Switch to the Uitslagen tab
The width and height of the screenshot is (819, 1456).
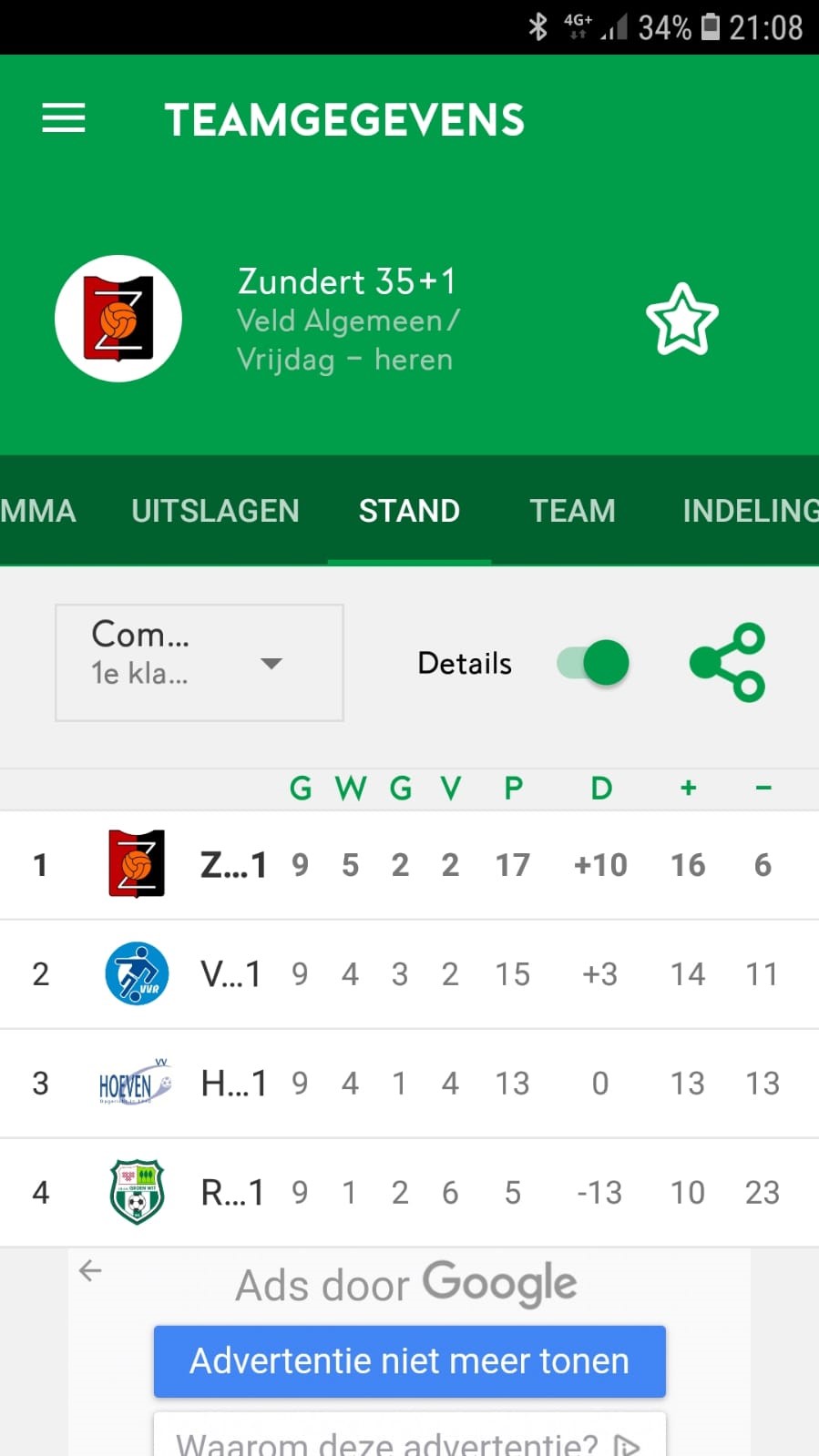pyautogui.click(x=215, y=511)
